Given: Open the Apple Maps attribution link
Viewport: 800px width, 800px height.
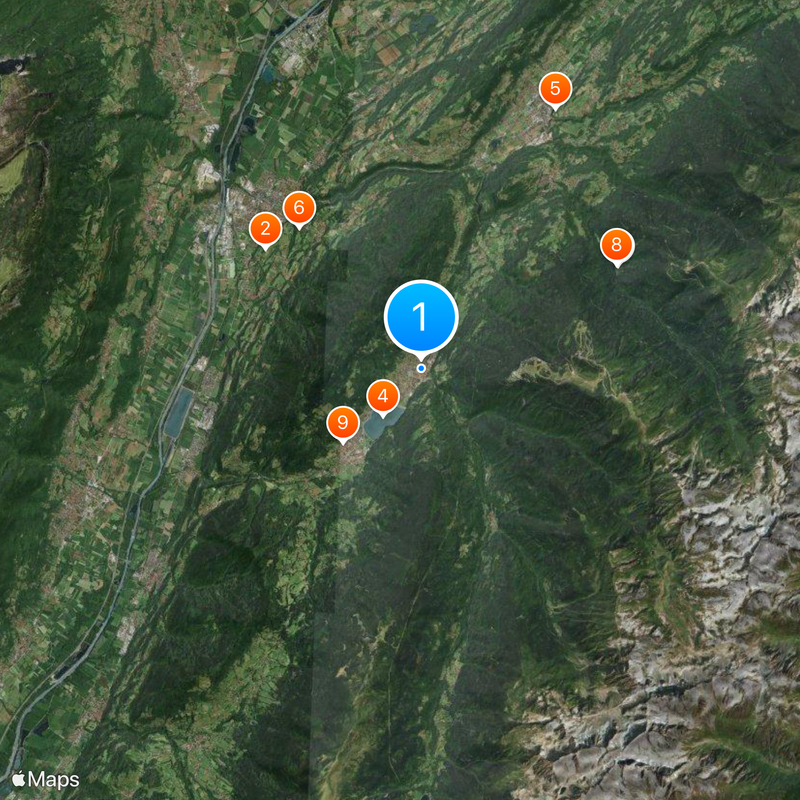Looking at the screenshot, I should coord(46,778).
